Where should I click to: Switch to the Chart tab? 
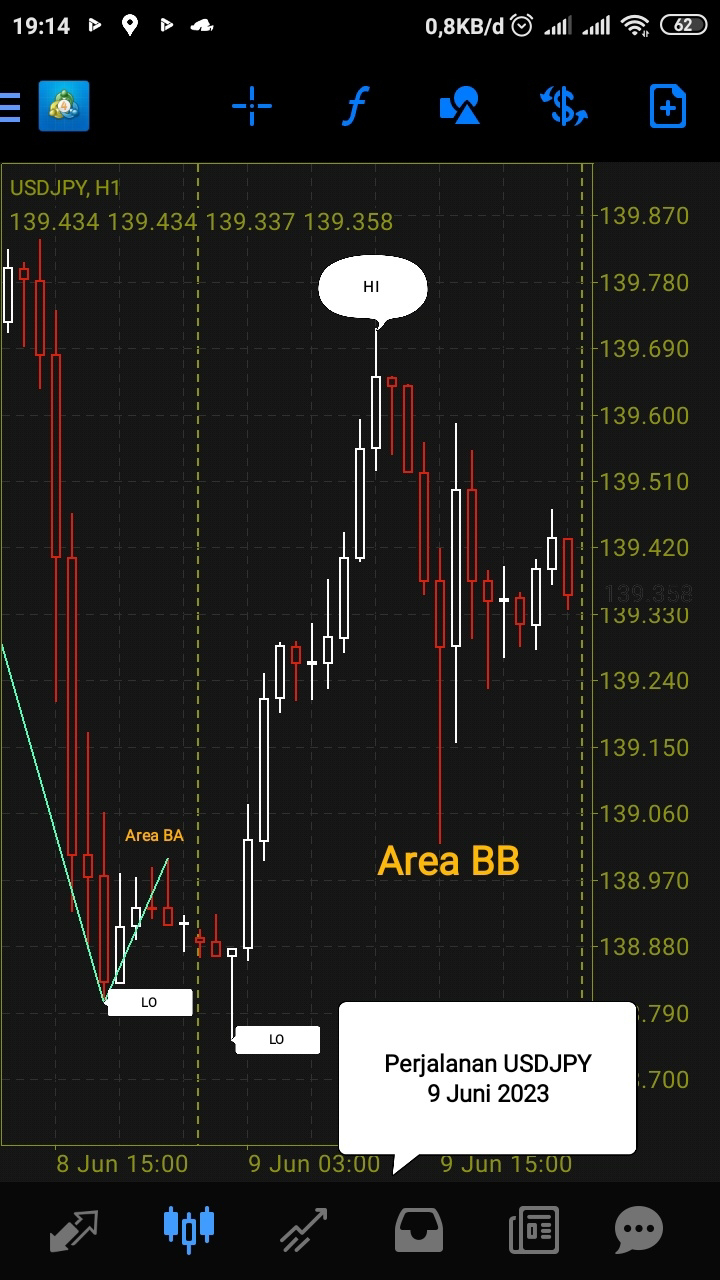(189, 1230)
